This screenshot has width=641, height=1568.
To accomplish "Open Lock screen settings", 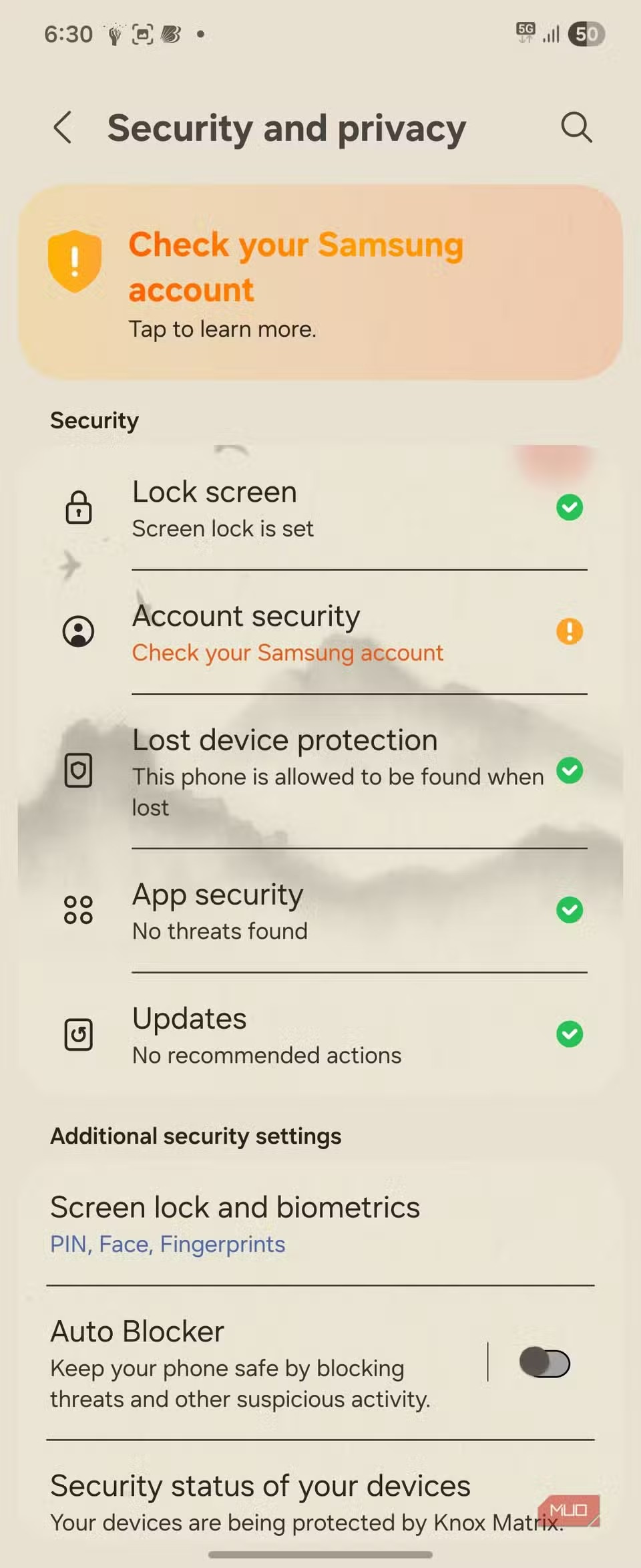I will coord(320,508).
